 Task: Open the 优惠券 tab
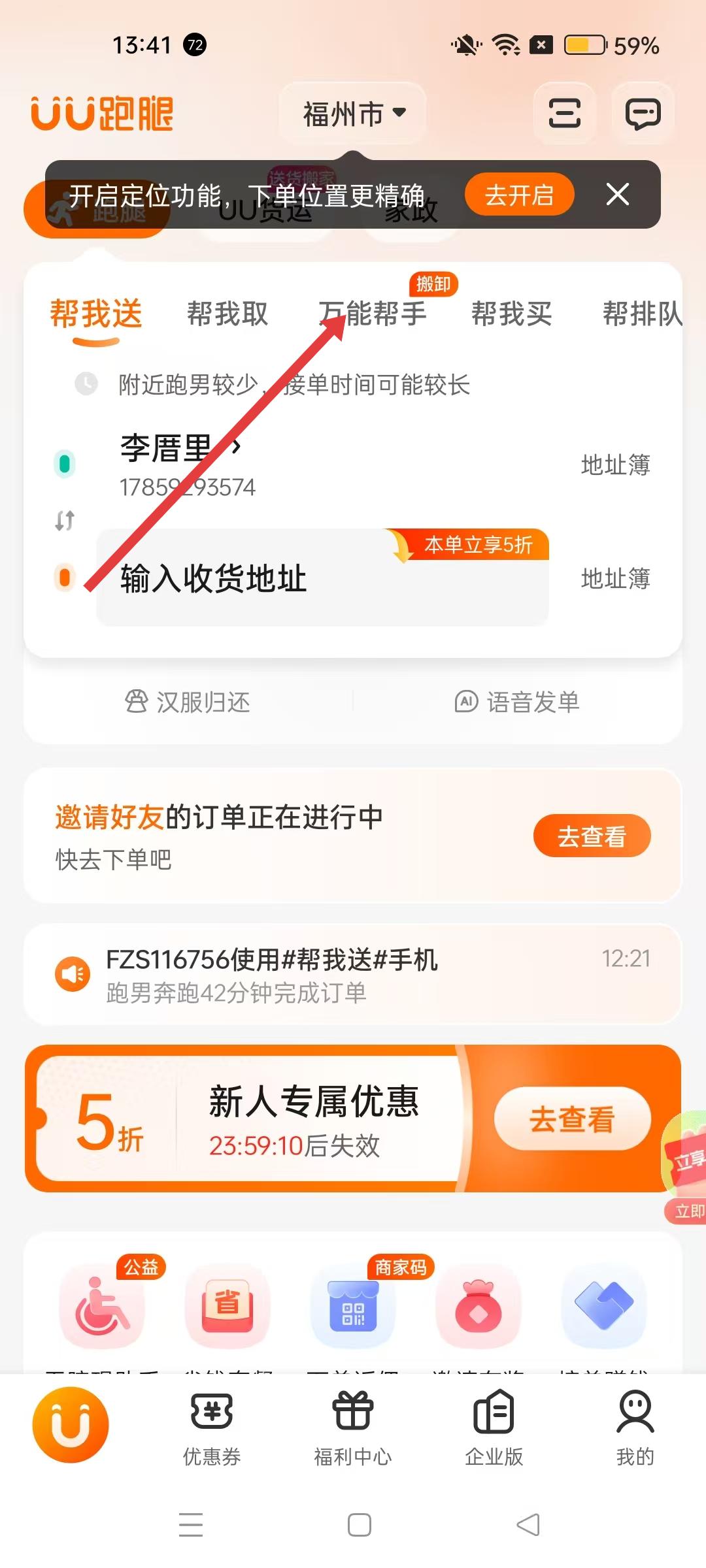click(212, 1428)
